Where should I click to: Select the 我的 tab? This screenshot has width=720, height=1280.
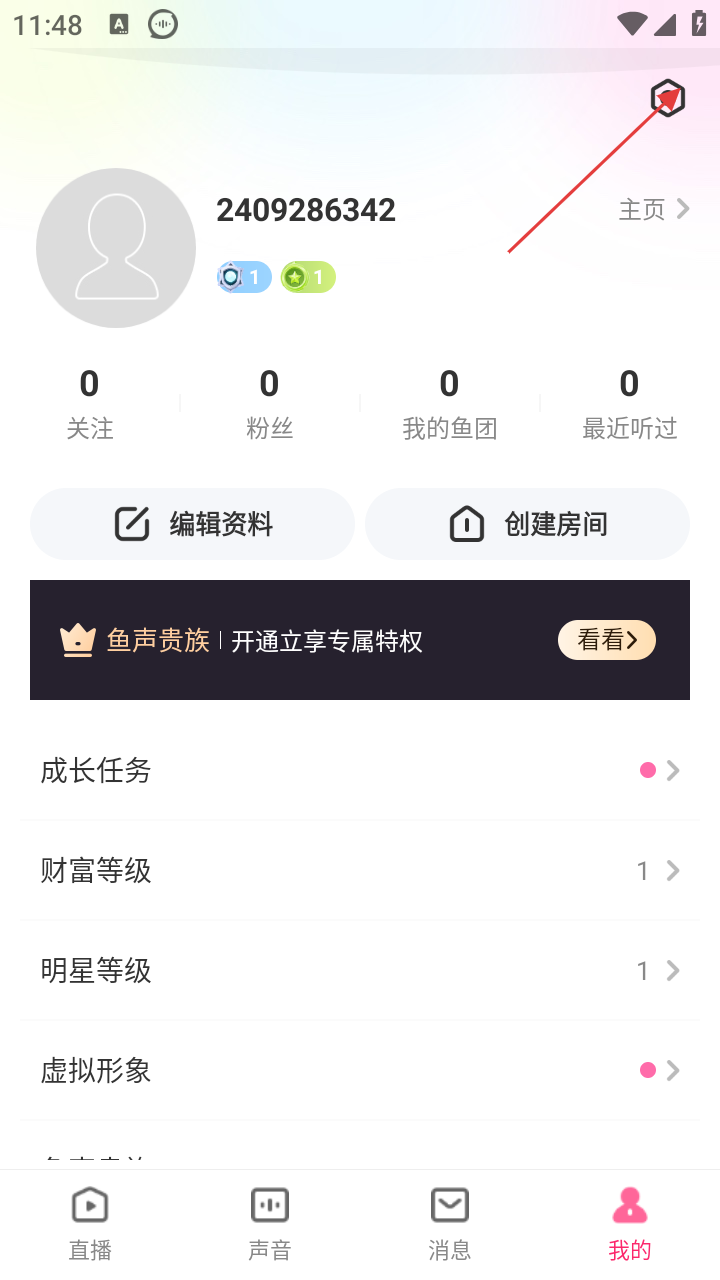630,1224
